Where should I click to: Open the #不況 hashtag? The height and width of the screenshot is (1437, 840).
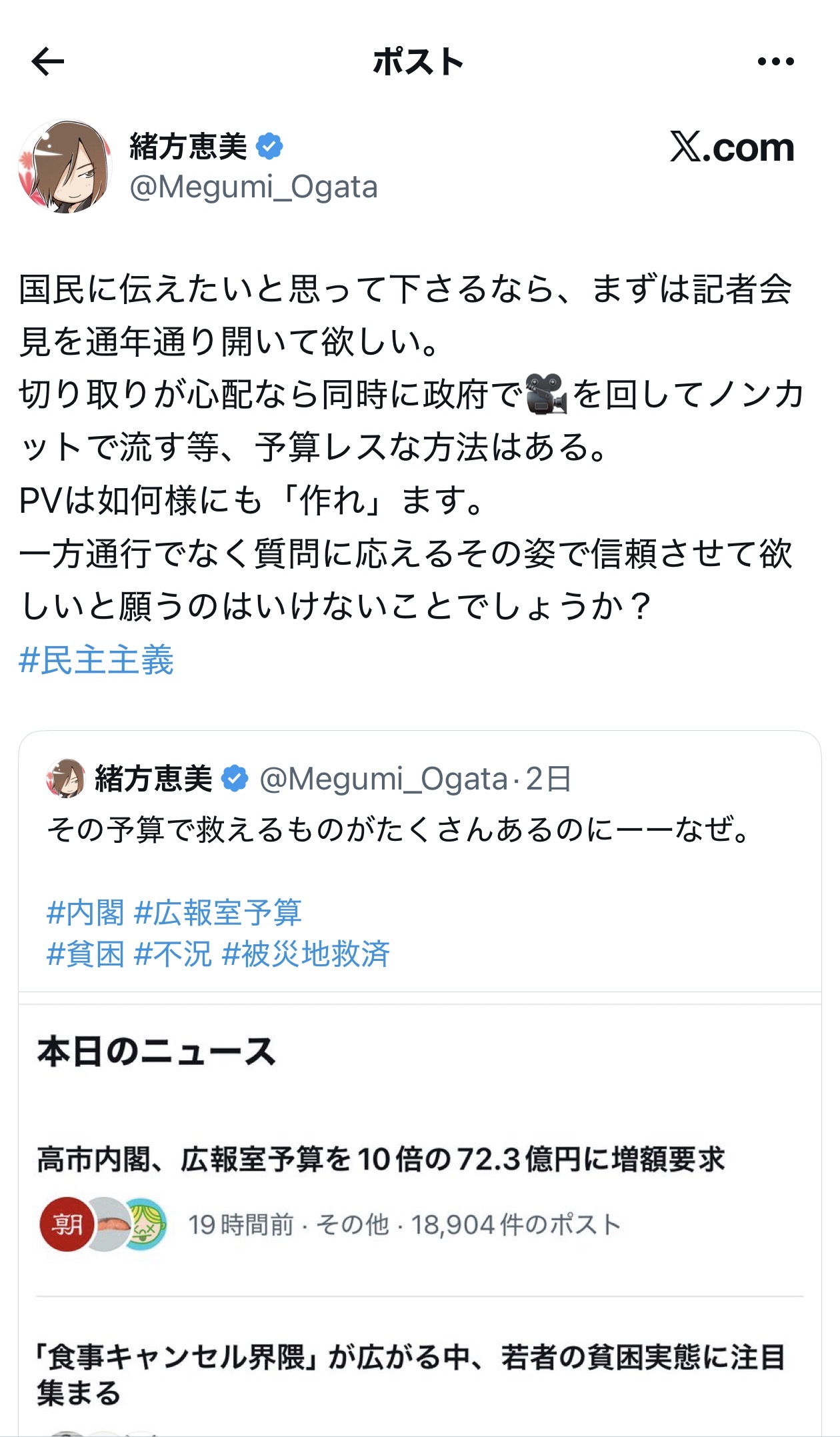point(173,954)
